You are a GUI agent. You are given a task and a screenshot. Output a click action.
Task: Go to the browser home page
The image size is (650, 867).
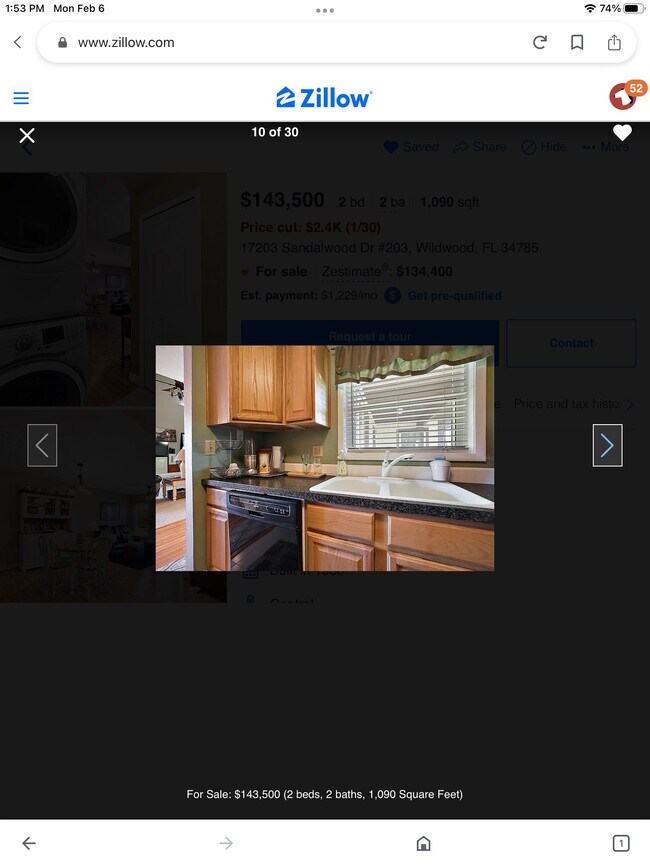tap(423, 843)
